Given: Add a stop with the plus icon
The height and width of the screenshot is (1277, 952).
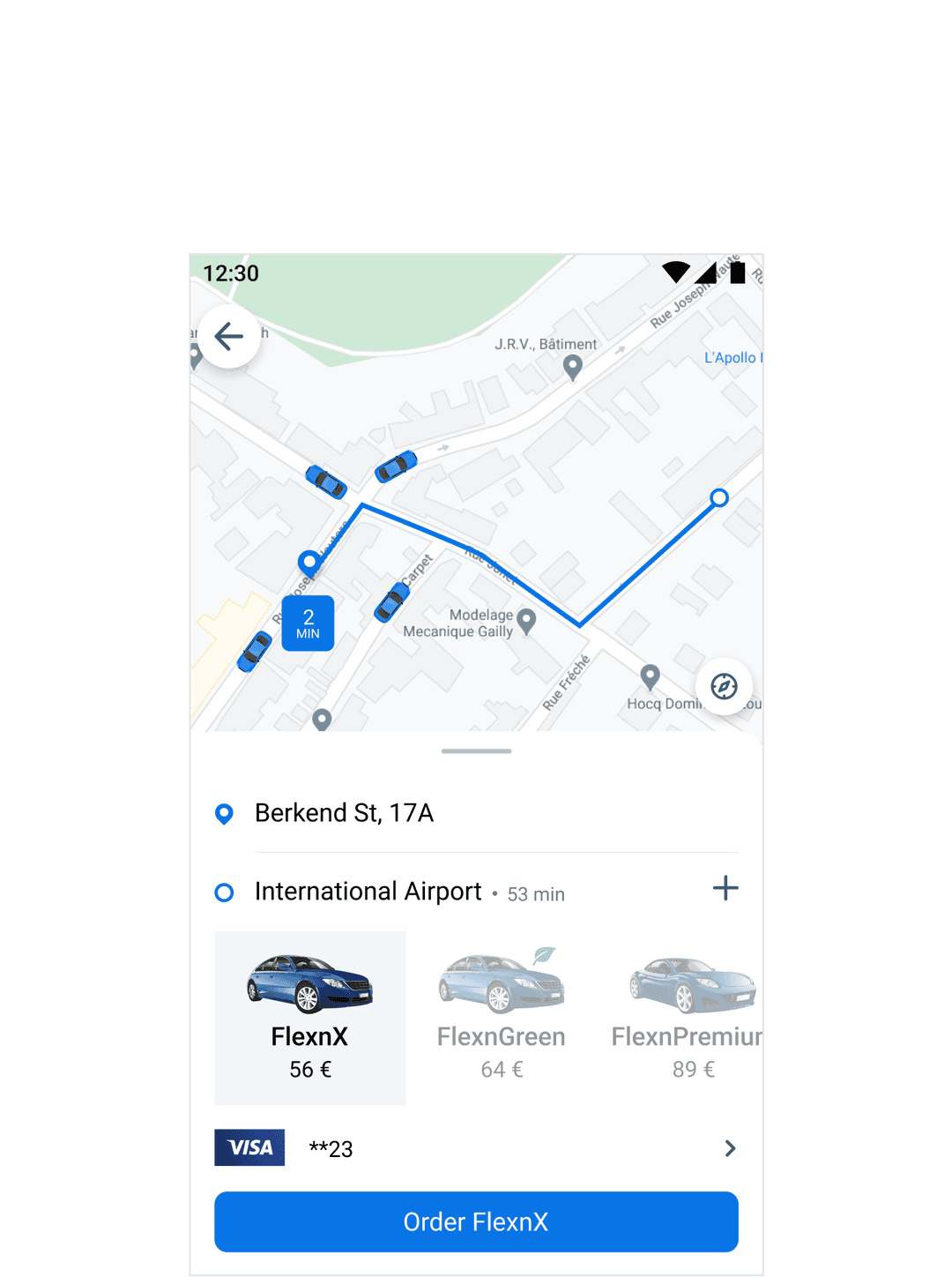Looking at the screenshot, I should coord(725,888).
